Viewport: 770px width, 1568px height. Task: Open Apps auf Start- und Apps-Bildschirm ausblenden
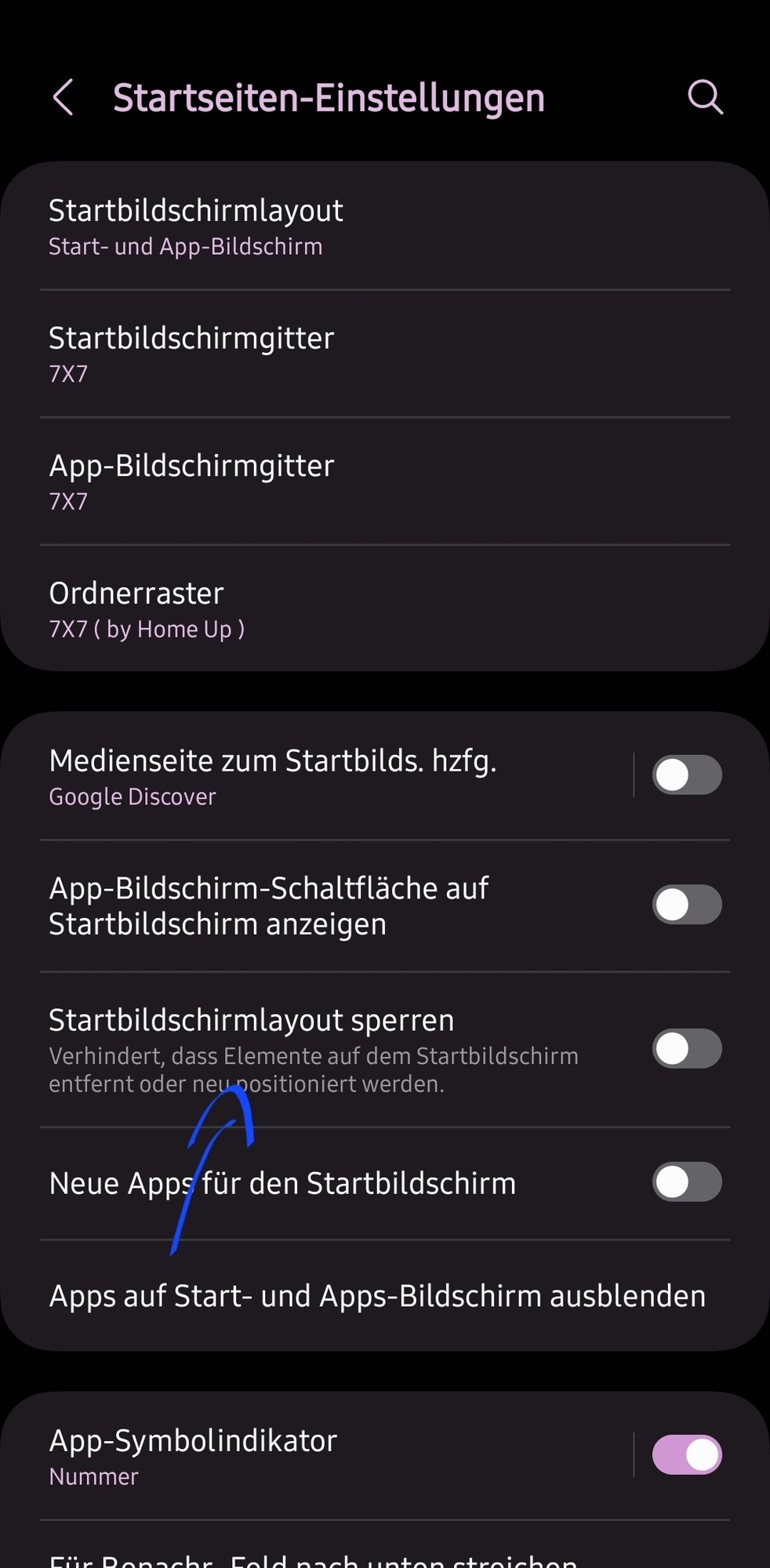[x=378, y=1296]
